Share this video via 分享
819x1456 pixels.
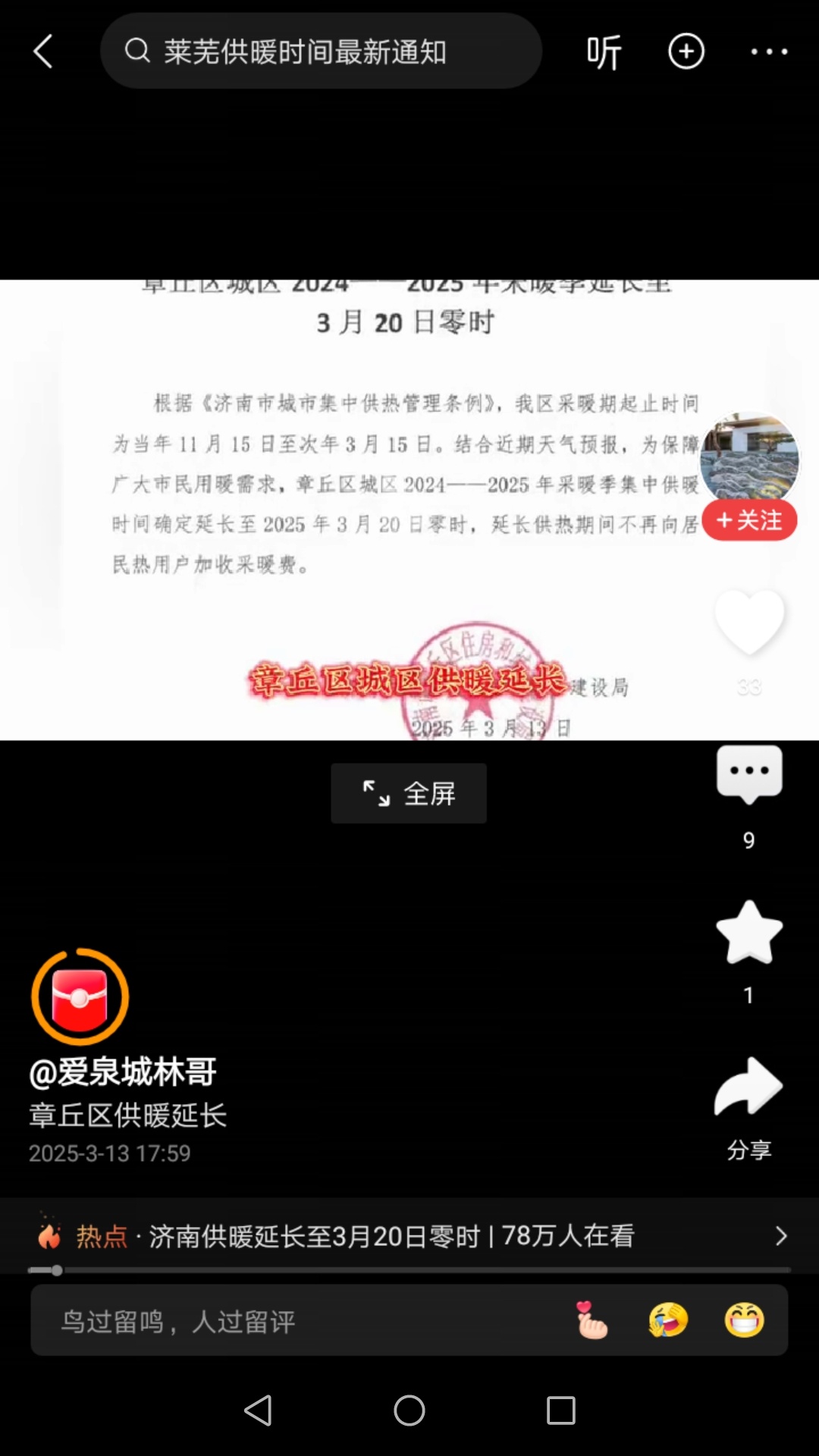point(749,1089)
